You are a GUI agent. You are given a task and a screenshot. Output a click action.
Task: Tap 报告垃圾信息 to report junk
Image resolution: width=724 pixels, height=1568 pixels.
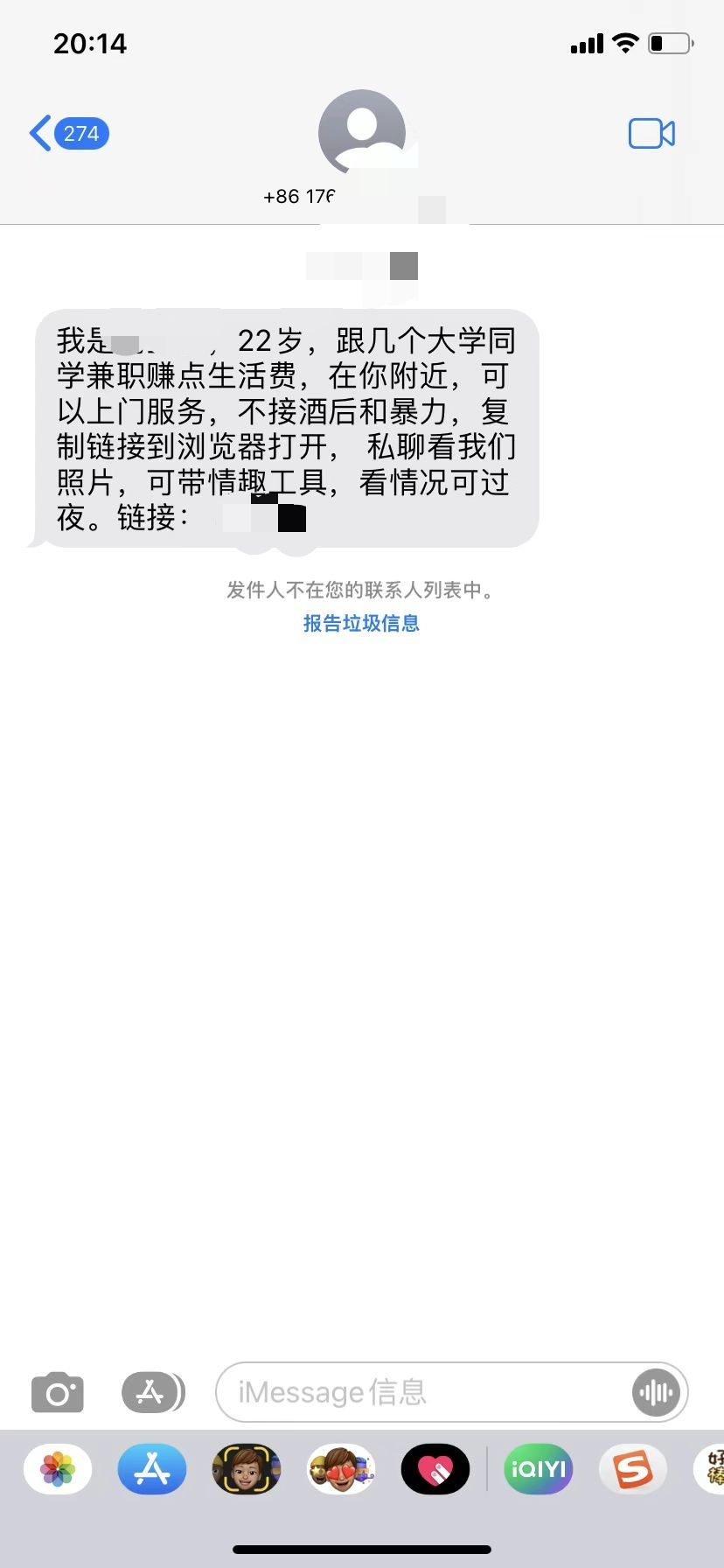pyautogui.click(x=361, y=623)
